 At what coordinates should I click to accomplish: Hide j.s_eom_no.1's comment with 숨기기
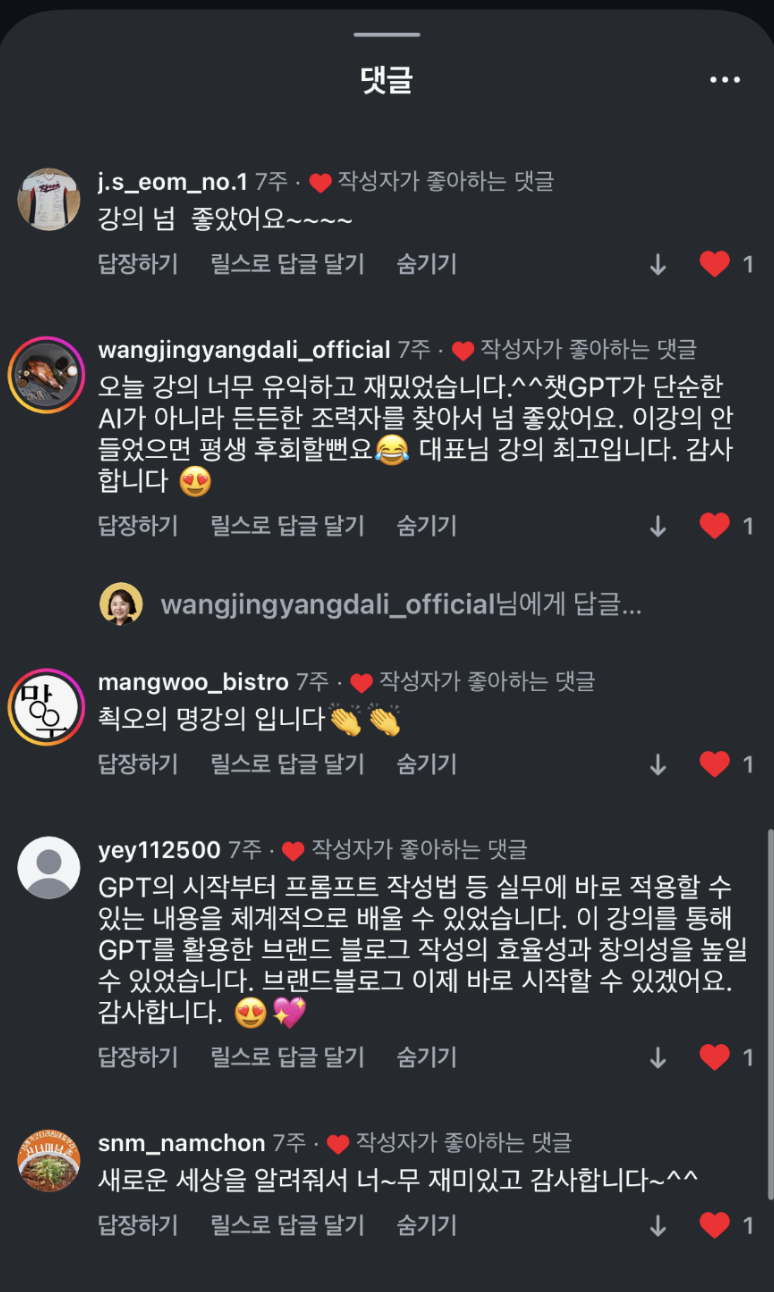(x=426, y=264)
